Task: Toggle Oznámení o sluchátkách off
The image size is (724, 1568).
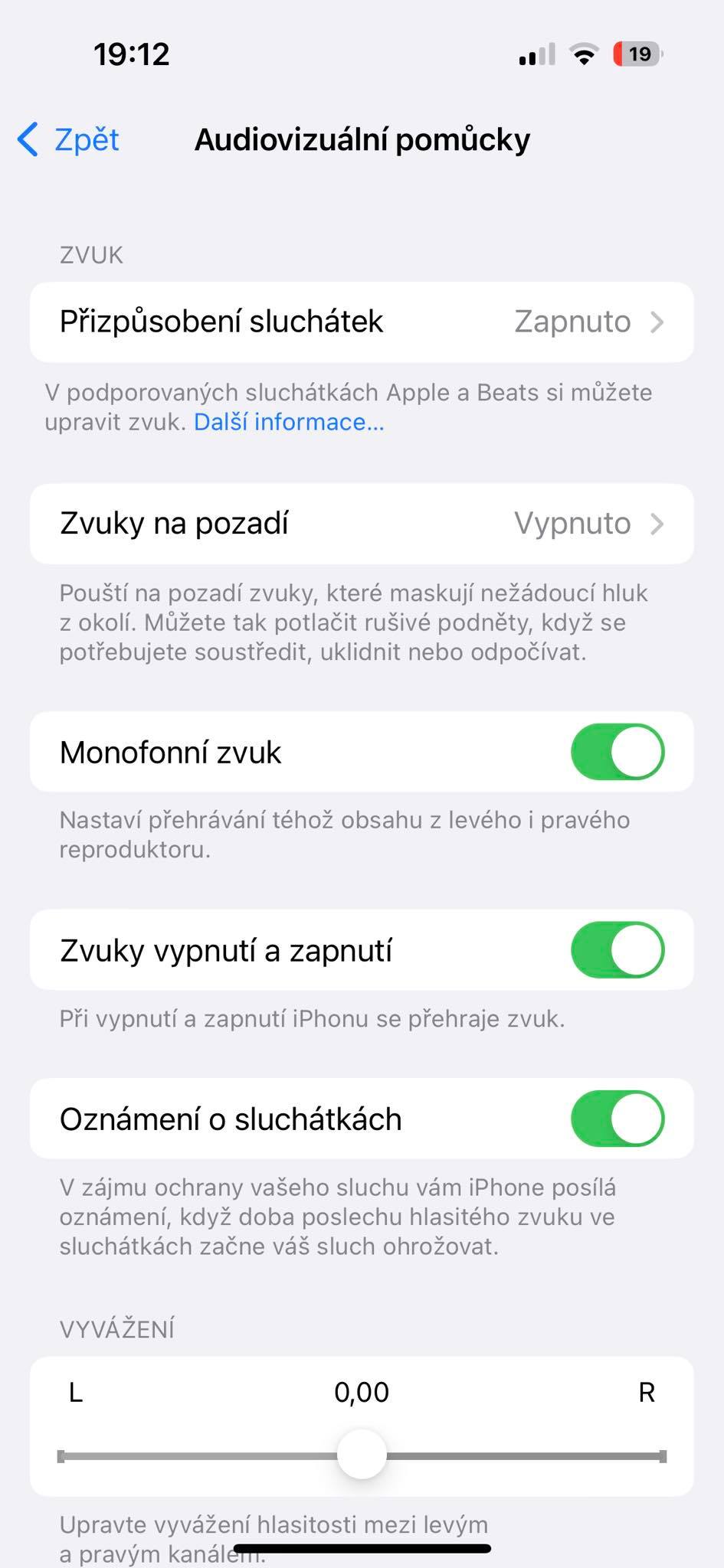Action: pyautogui.click(x=617, y=1119)
